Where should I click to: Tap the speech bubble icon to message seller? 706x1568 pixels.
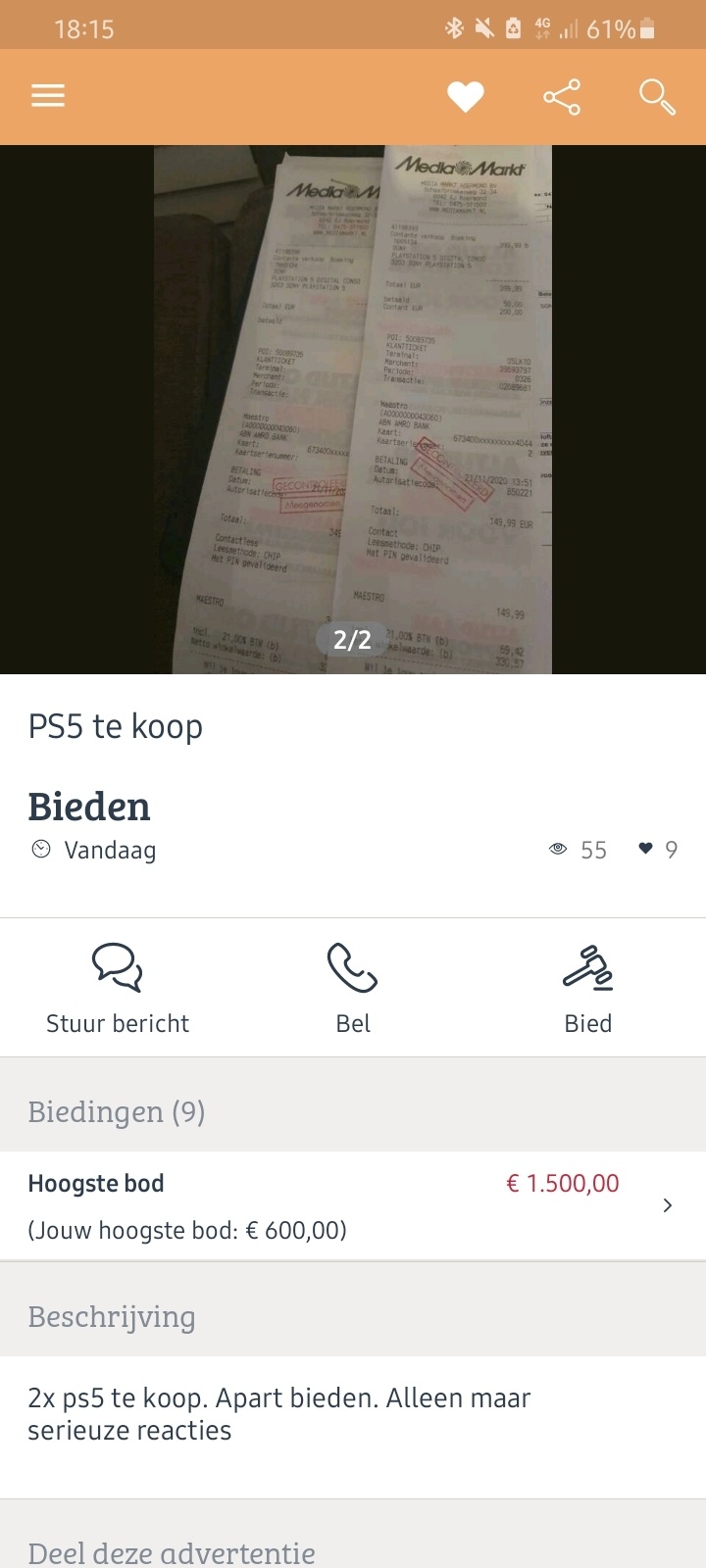point(117,970)
